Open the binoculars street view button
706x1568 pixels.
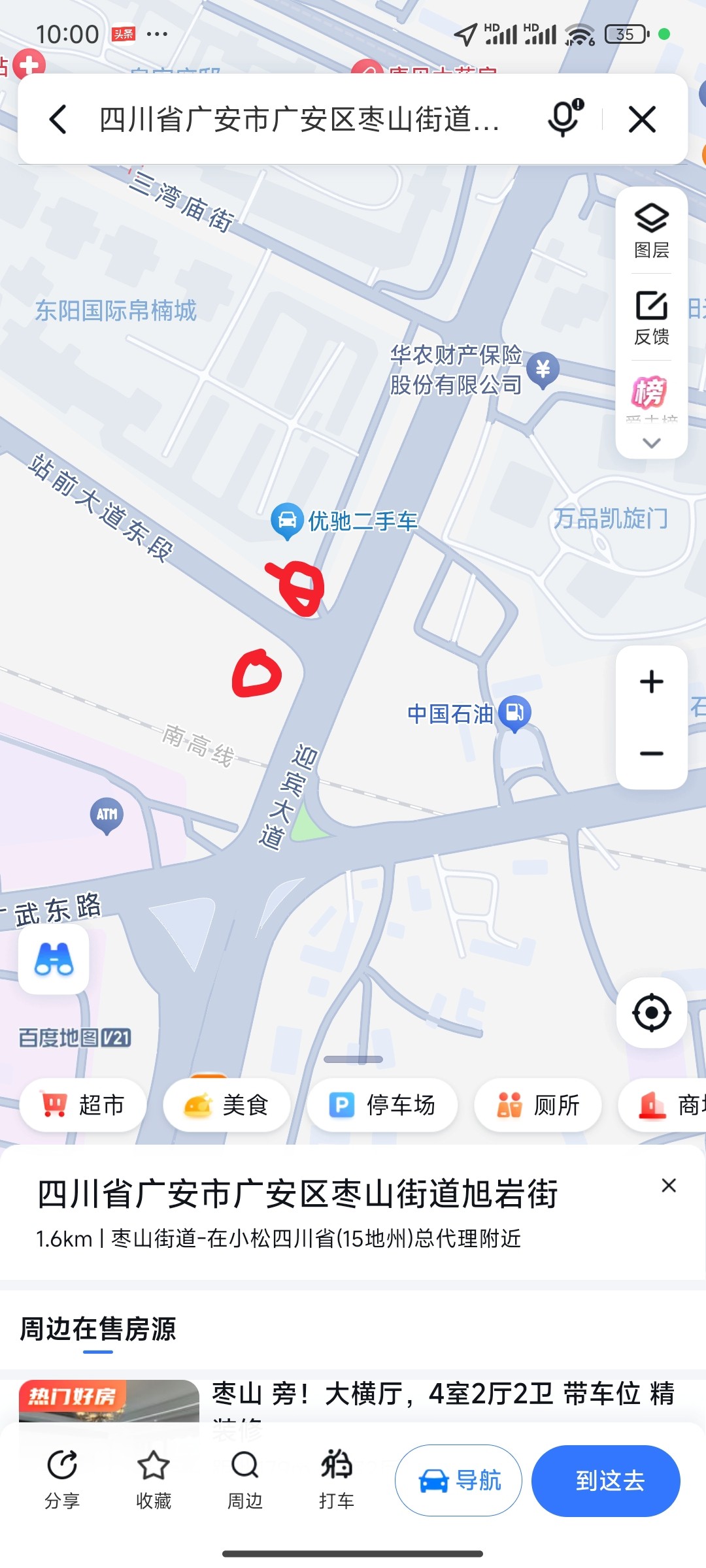pyautogui.click(x=54, y=959)
